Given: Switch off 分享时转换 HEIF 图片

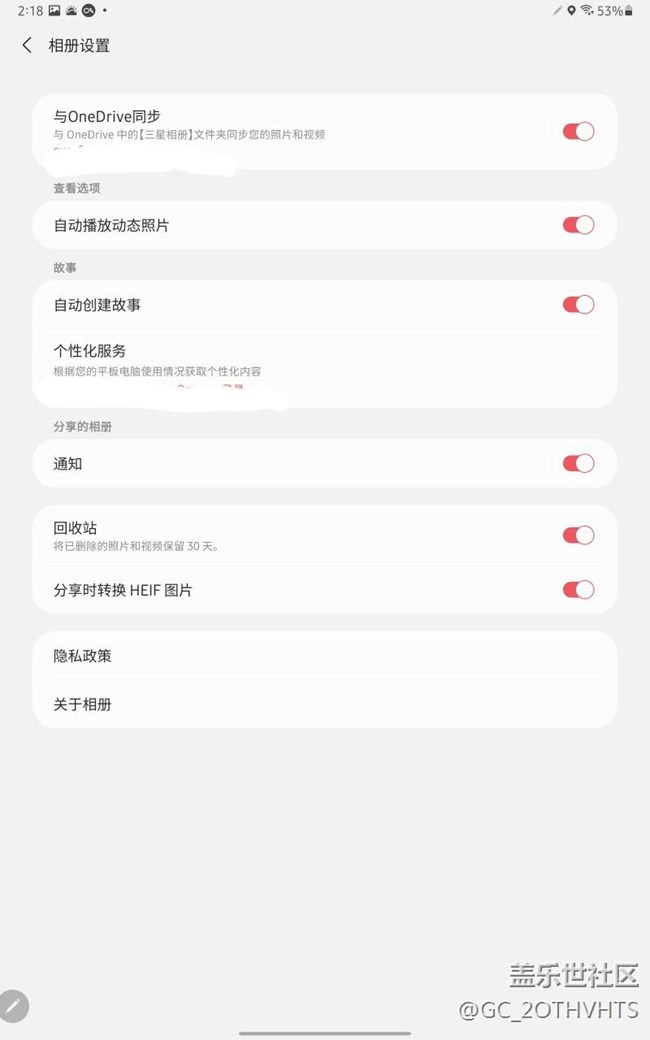Looking at the screenshot, I should [x=578, y=590].
